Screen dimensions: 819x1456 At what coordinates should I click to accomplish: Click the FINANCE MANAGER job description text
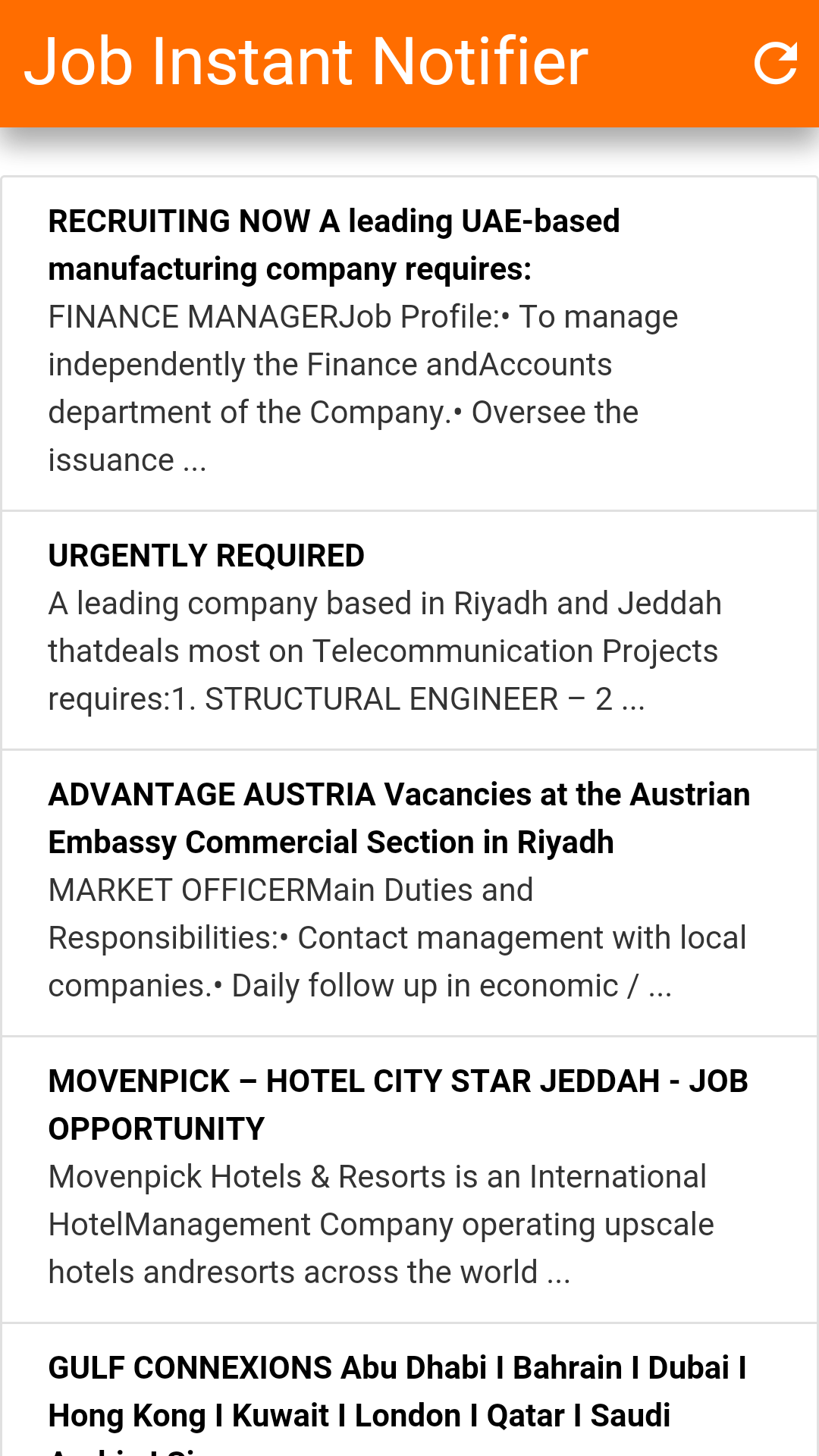coord(362,387)
